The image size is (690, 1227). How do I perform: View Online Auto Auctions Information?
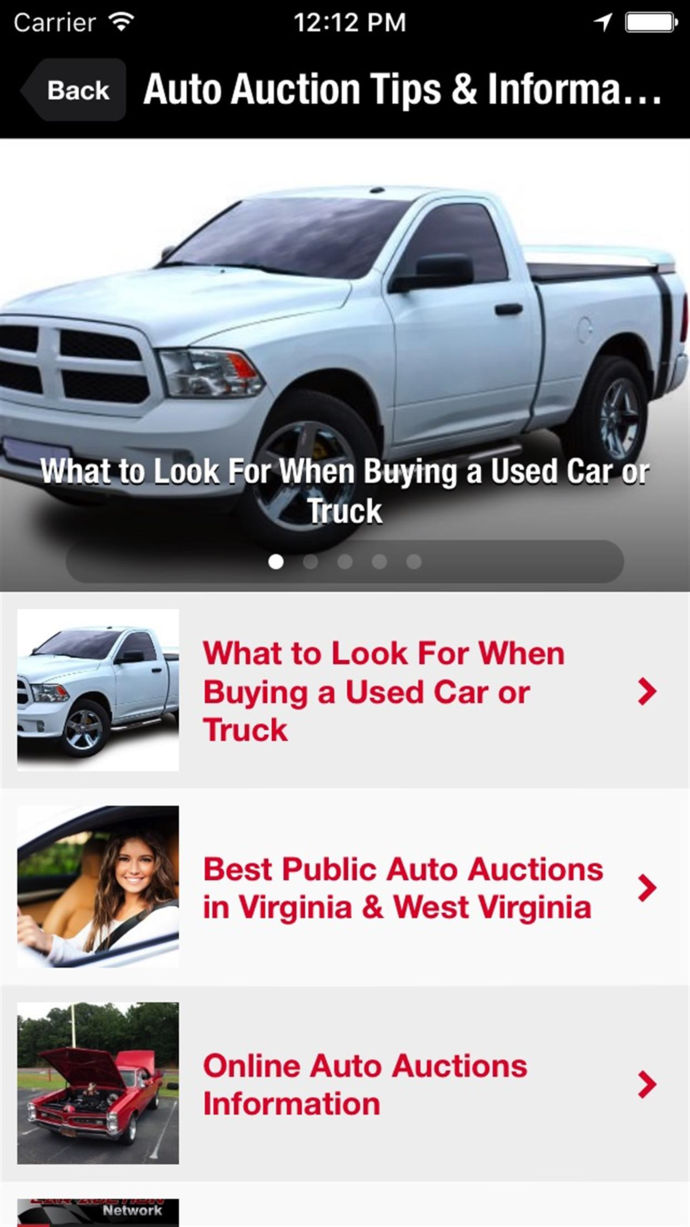coord(365,1084)
